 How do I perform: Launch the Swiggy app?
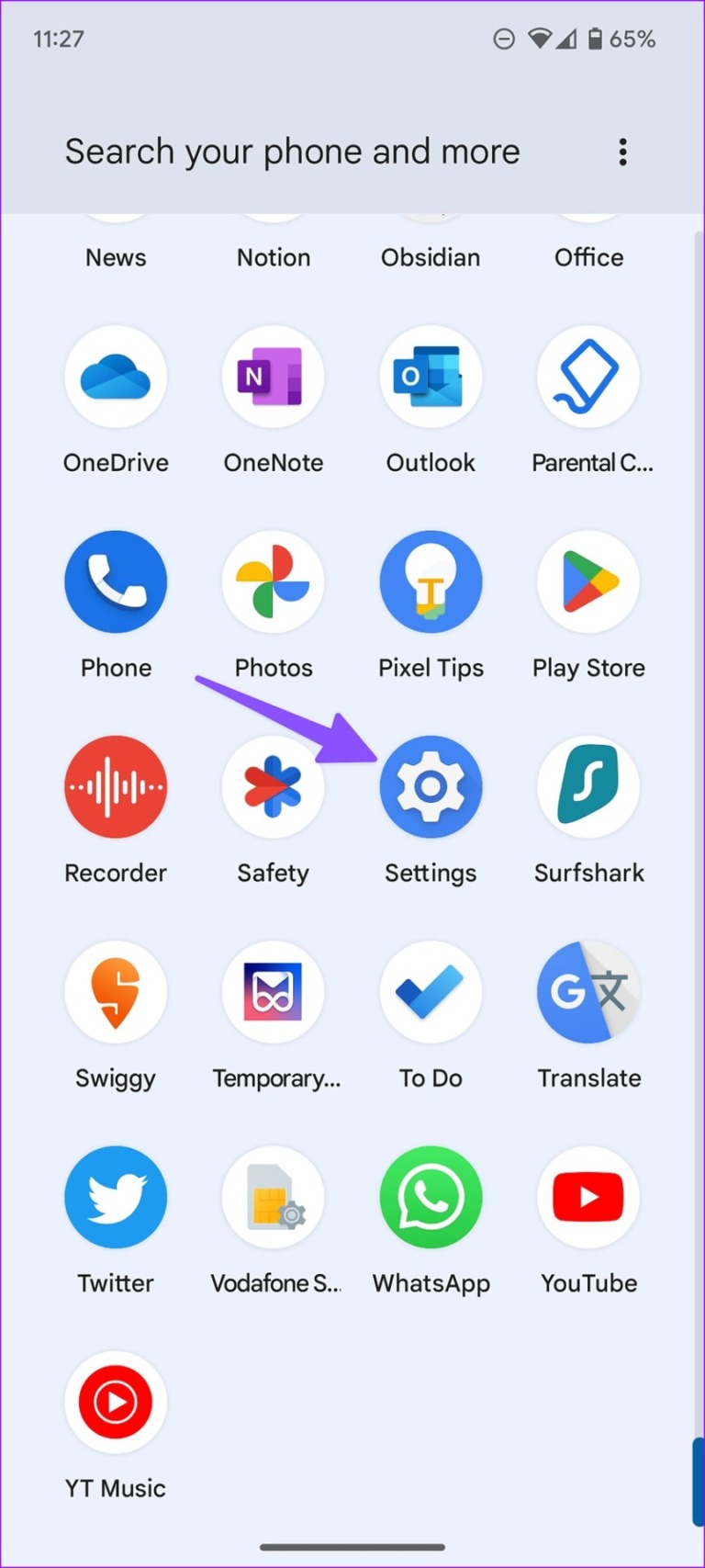[x=116, y=991]
